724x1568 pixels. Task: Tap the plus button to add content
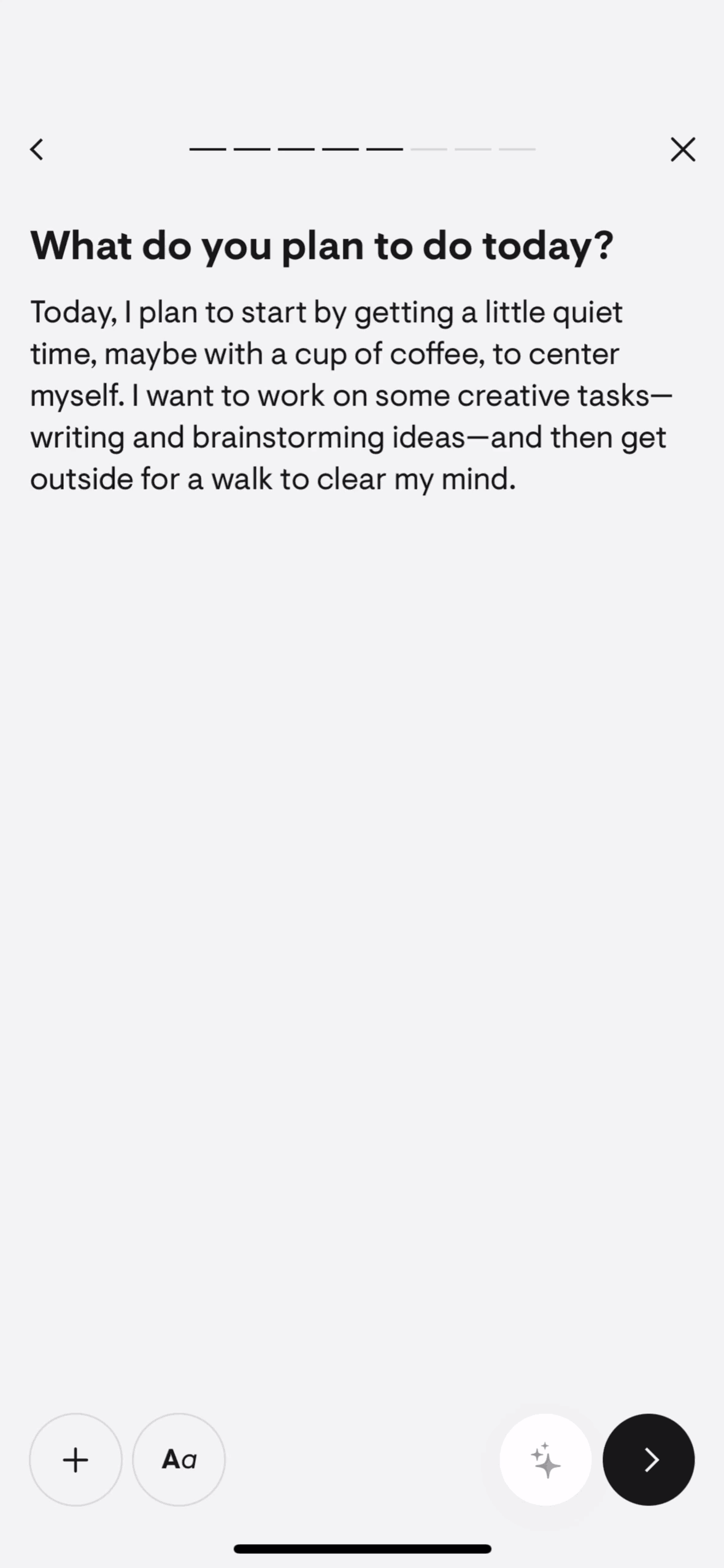point(75,1459)
